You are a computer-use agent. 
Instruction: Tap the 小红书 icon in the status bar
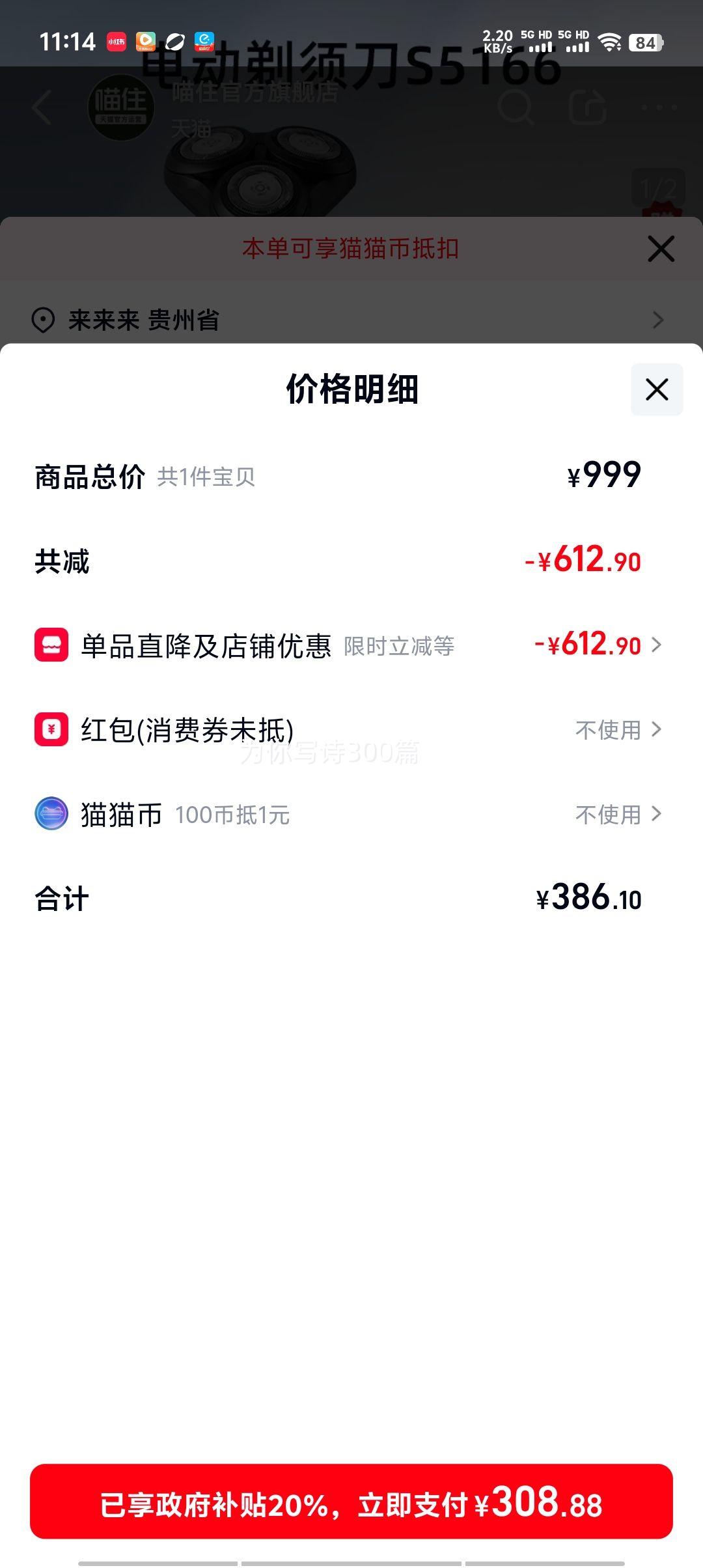(115, 41)
